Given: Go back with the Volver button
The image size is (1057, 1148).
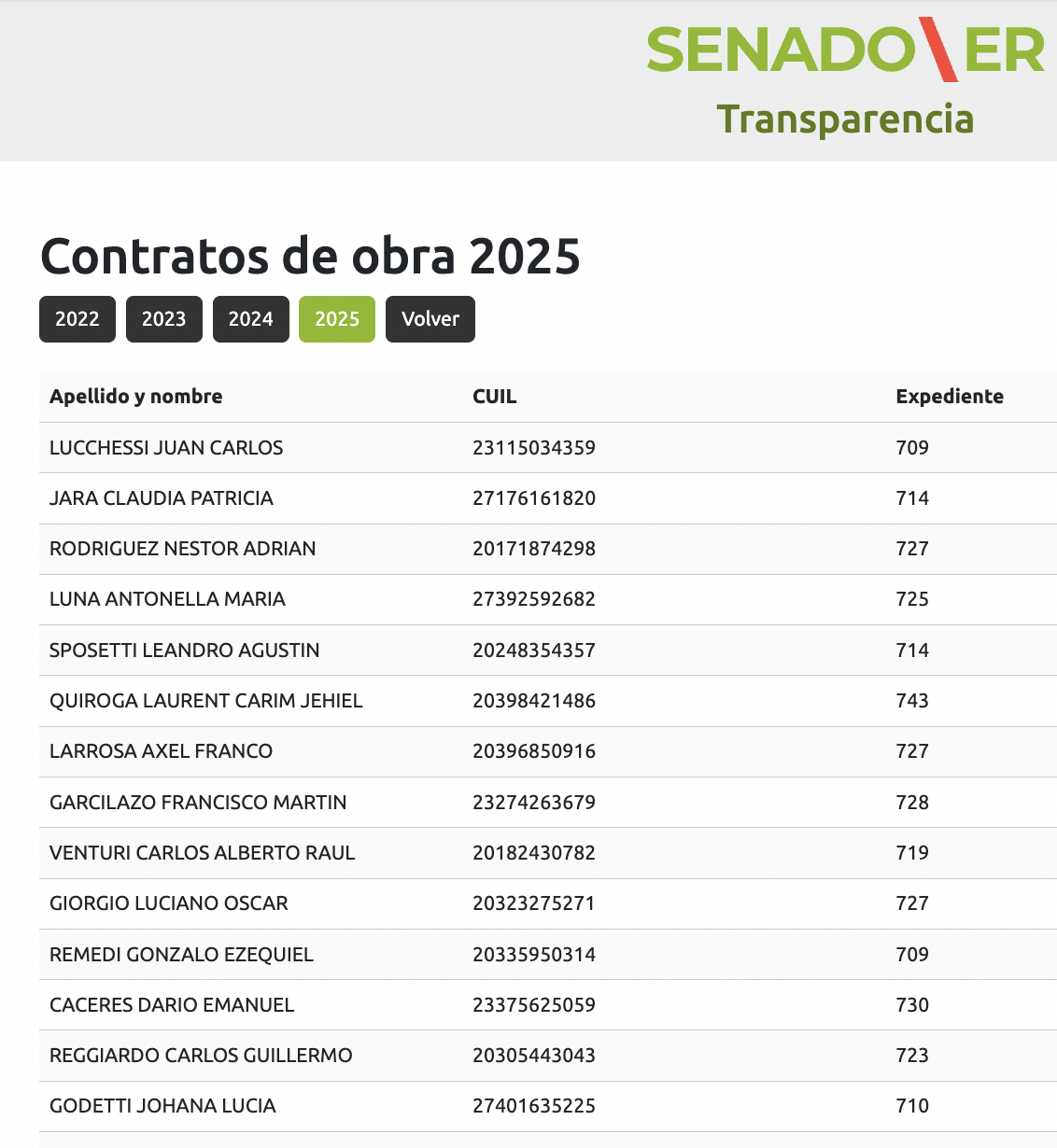Looking at the screenshot, I should pyautogui.click(x=430, y=319).
